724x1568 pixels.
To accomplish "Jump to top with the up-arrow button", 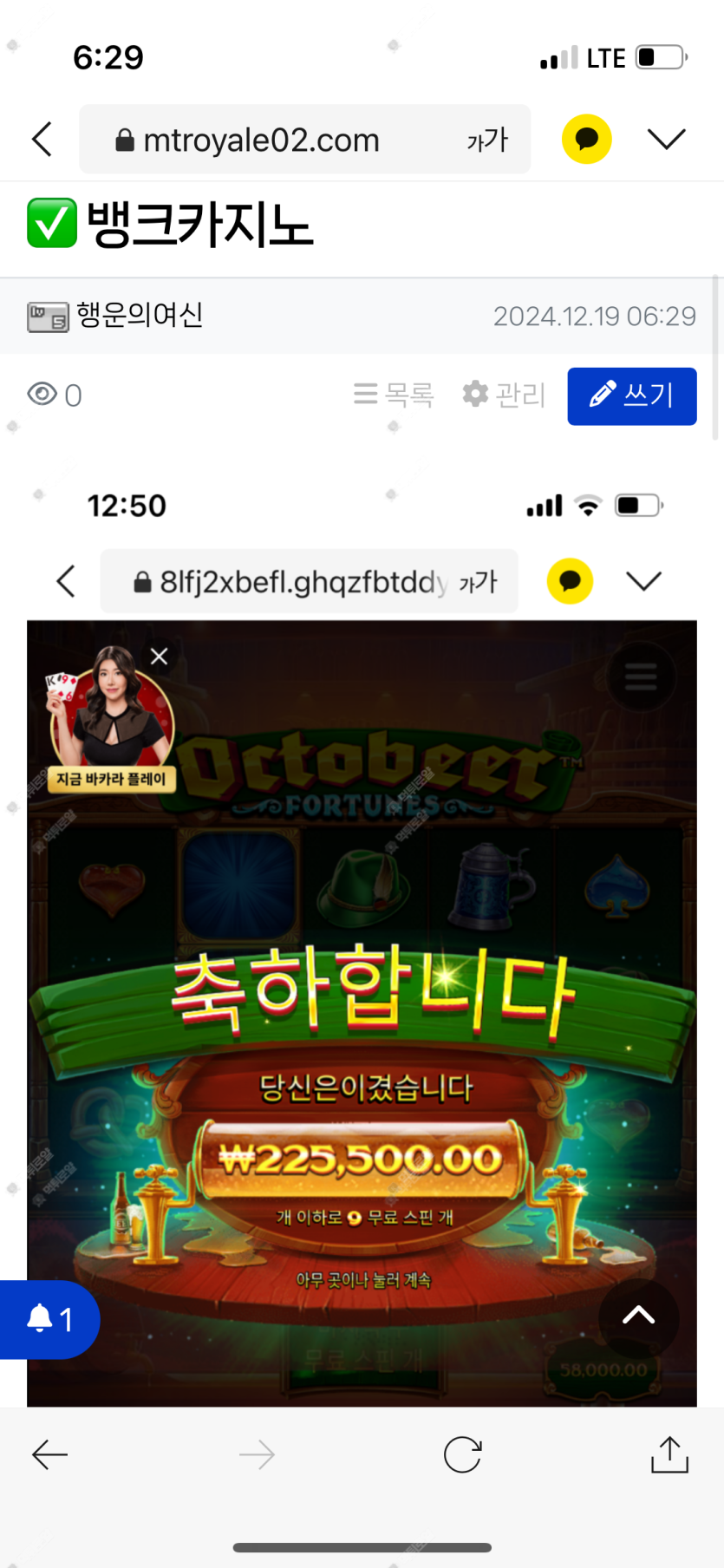I will (x=638, y=1316).
